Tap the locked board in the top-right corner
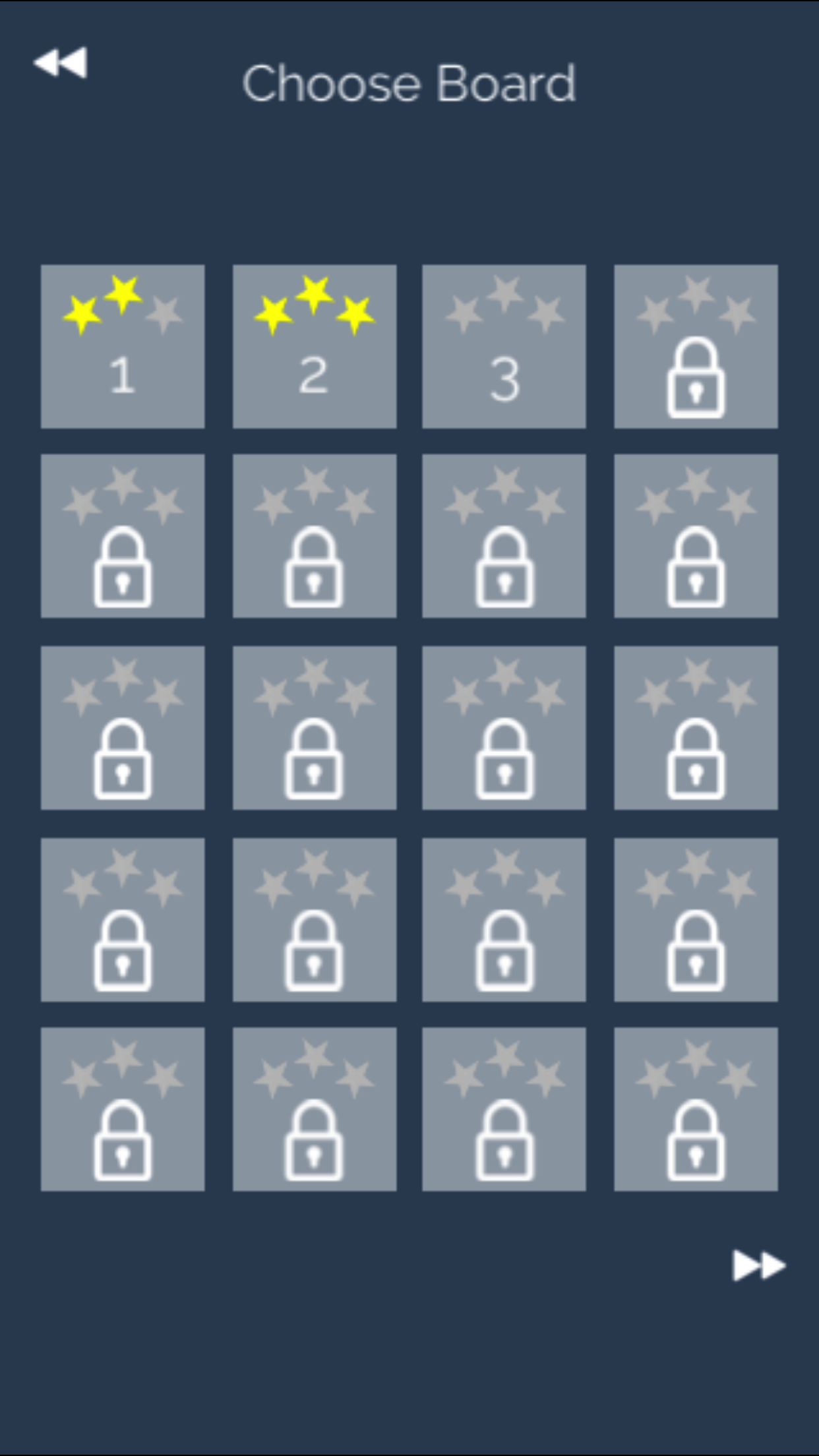 point(695,346)
